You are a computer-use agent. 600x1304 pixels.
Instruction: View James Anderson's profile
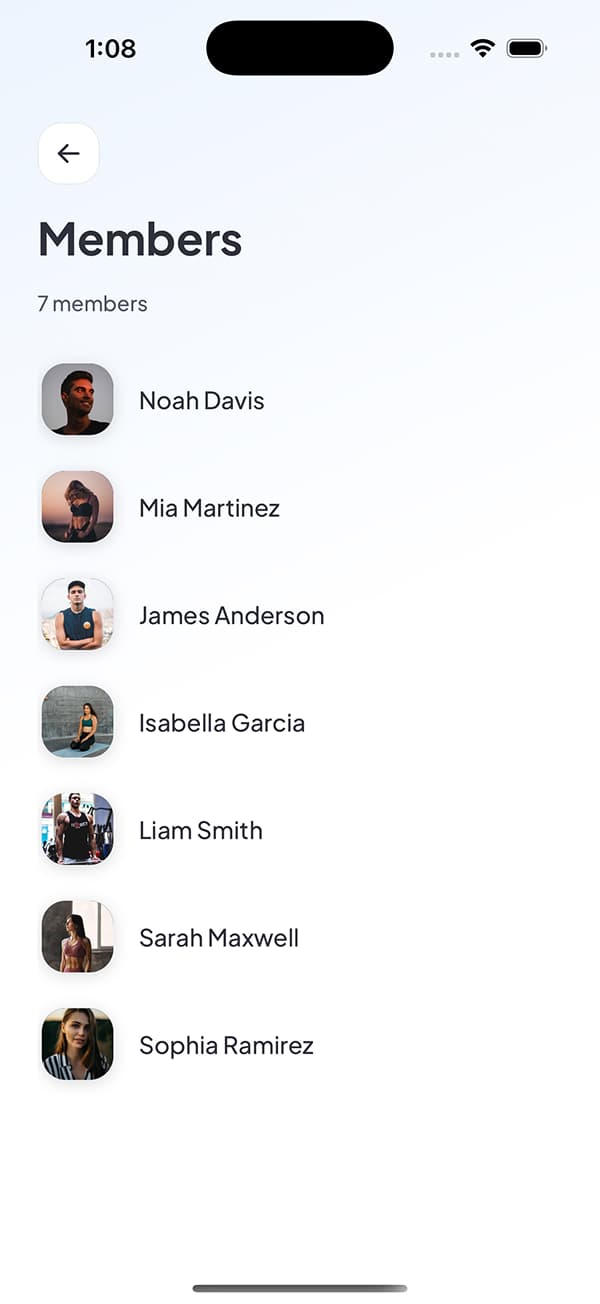click(230, 616)
